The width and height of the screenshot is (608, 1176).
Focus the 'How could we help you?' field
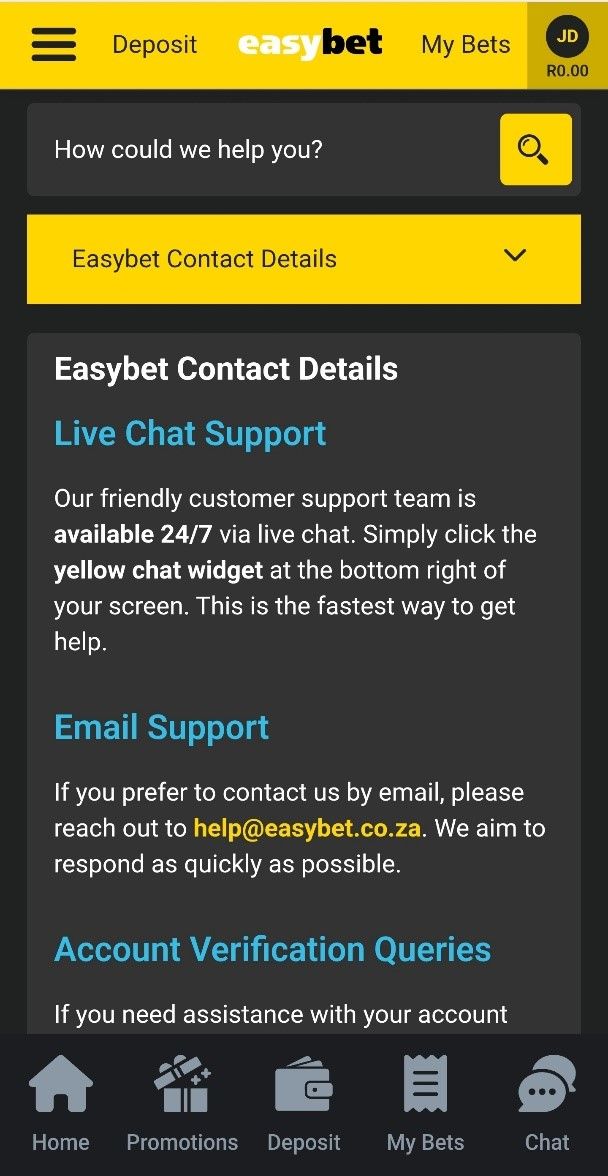click(x=260, y=150)
